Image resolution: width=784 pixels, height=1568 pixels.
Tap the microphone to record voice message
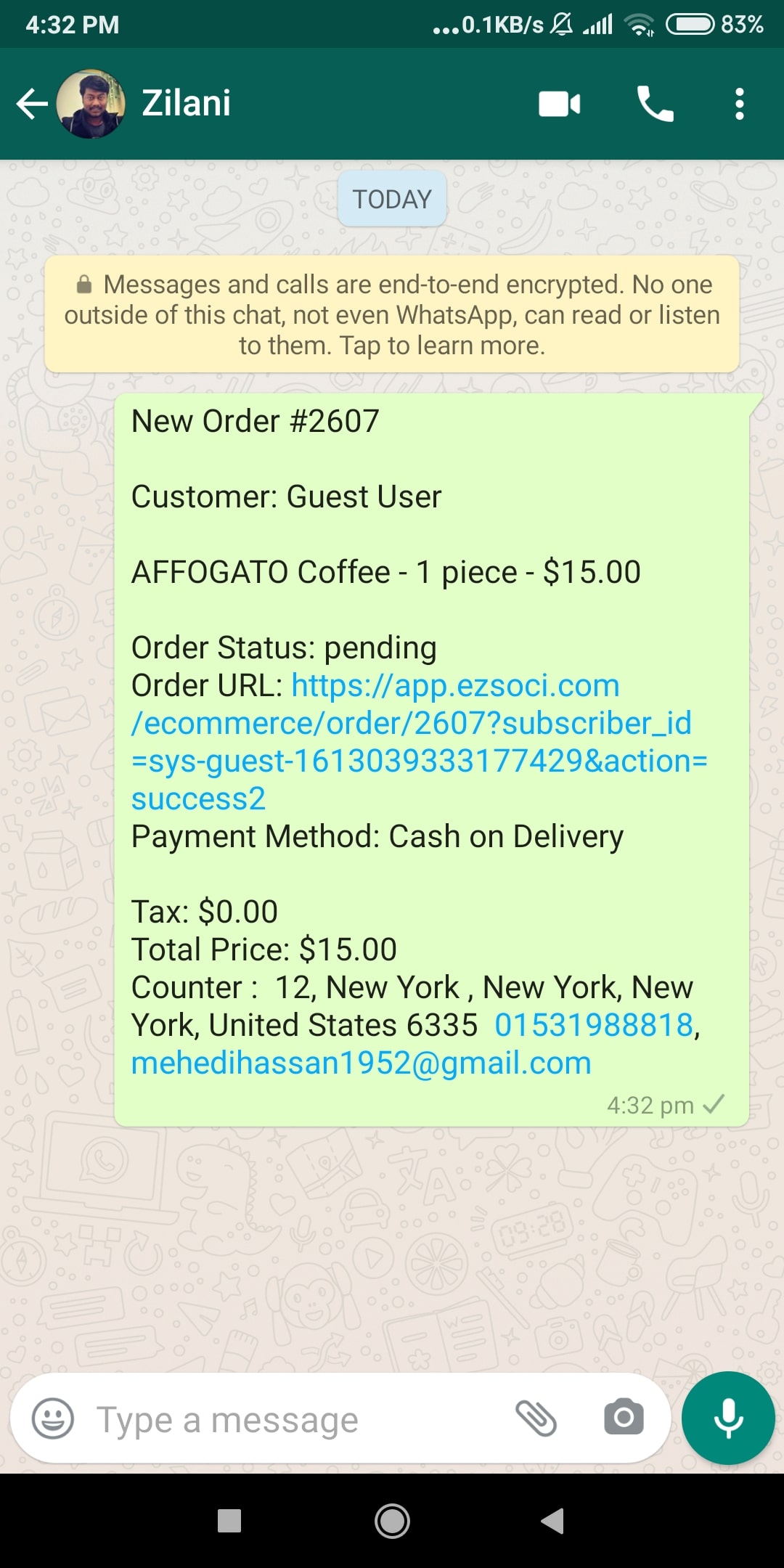pyautogui.click(x=728, y=1418)
